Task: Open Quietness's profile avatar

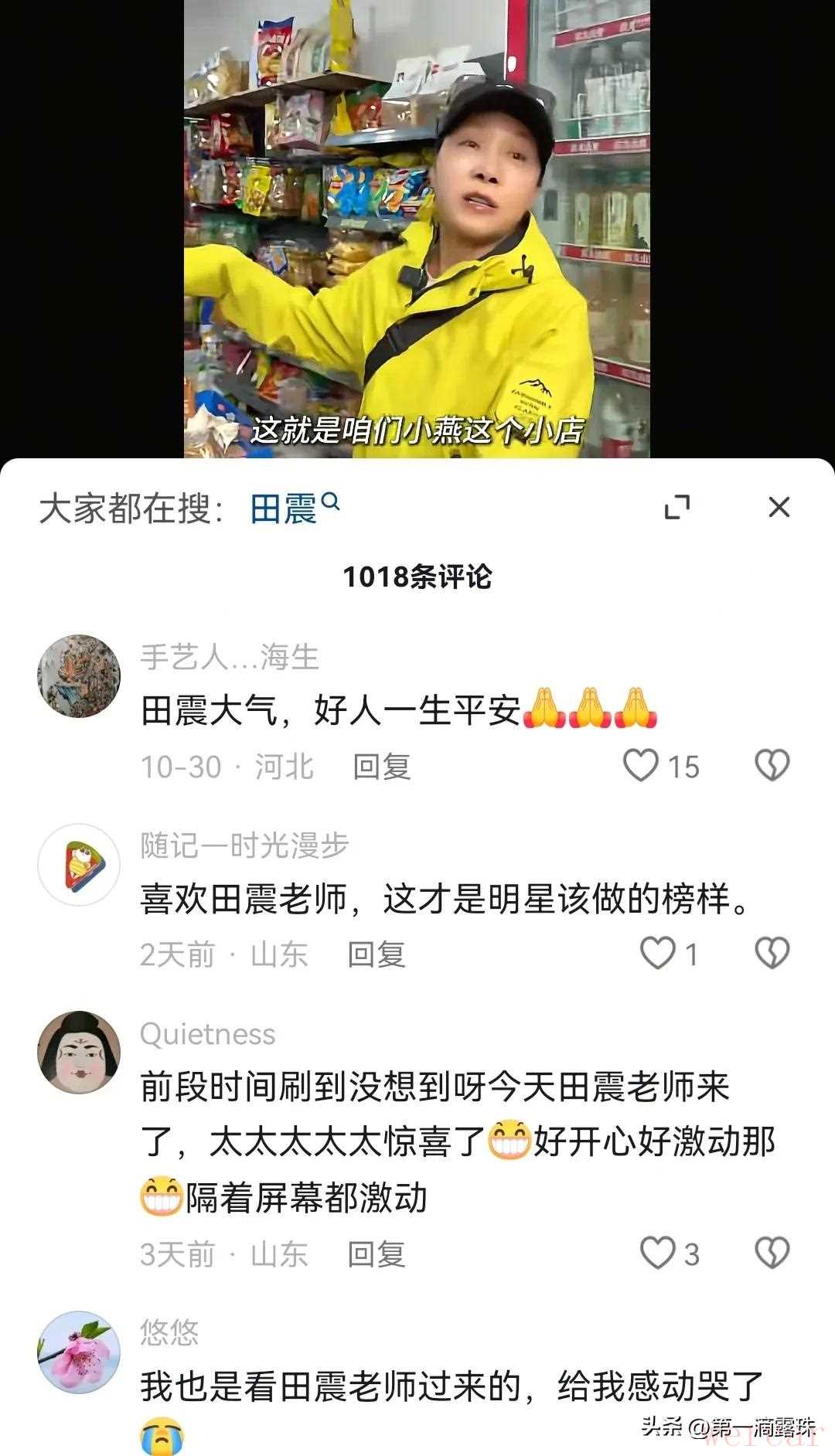Action: (x=79, y=1053)
